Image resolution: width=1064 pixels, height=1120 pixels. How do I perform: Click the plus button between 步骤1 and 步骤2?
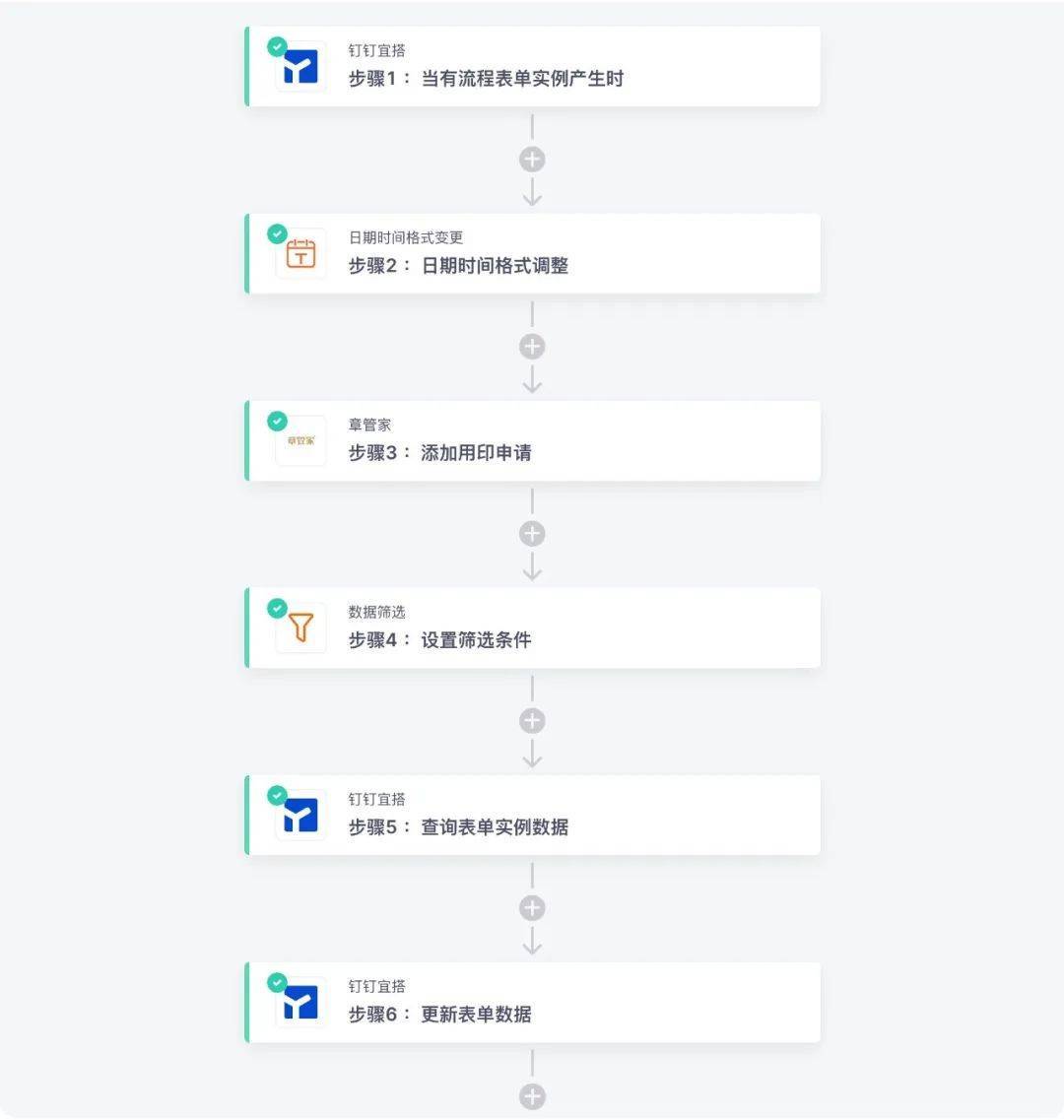[532, 159]
